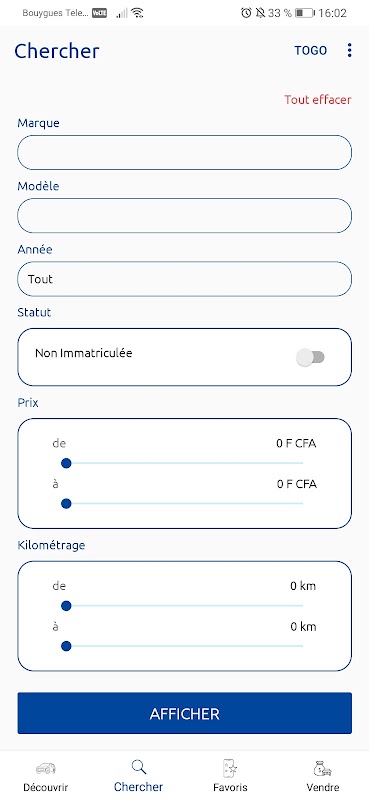Viewport: 369px width, 800px height.
Task: Open the three-dot overflow menu
Action: (x=349, y=50)
